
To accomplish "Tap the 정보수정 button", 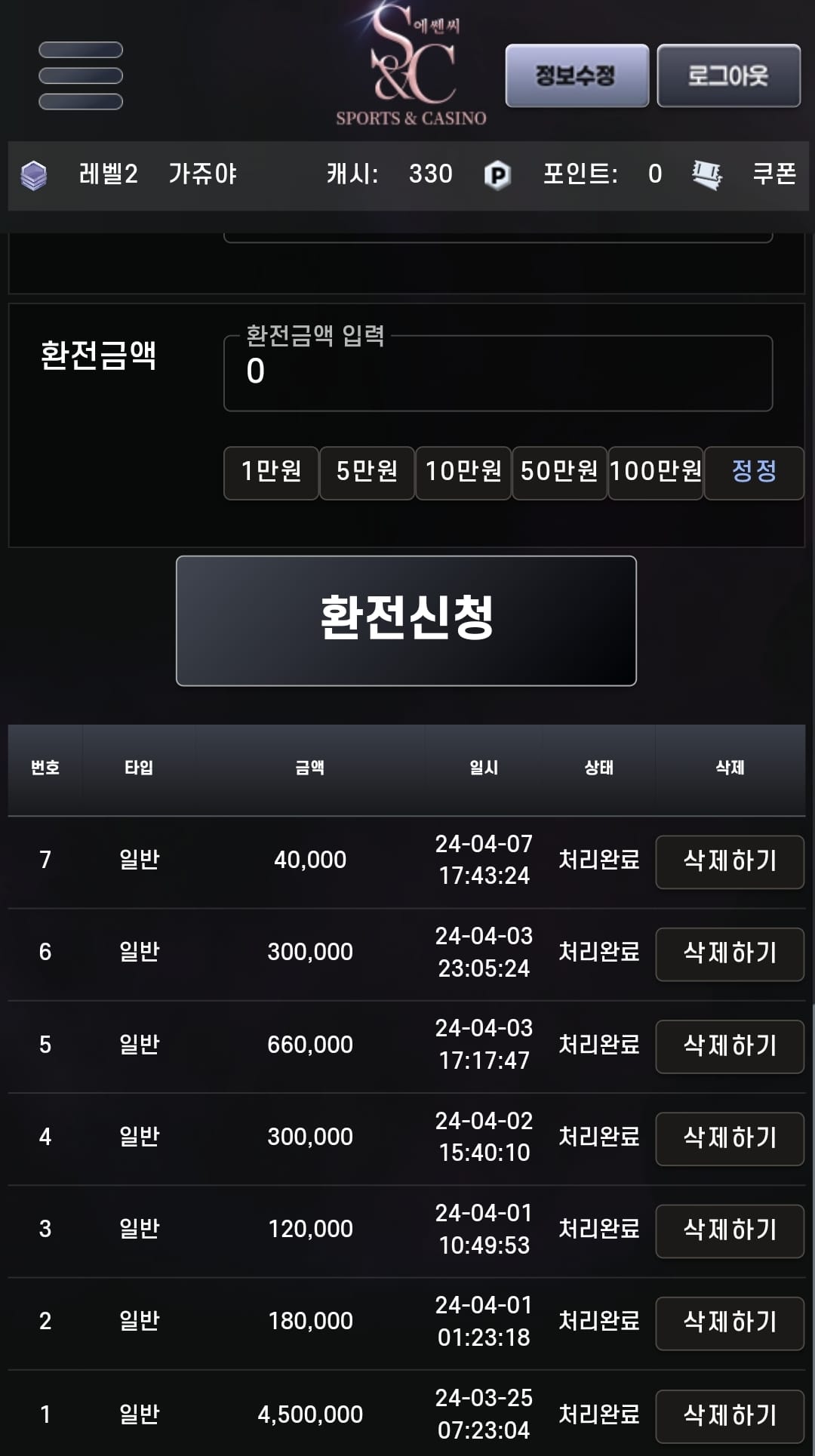I will [x=577, y=75].
